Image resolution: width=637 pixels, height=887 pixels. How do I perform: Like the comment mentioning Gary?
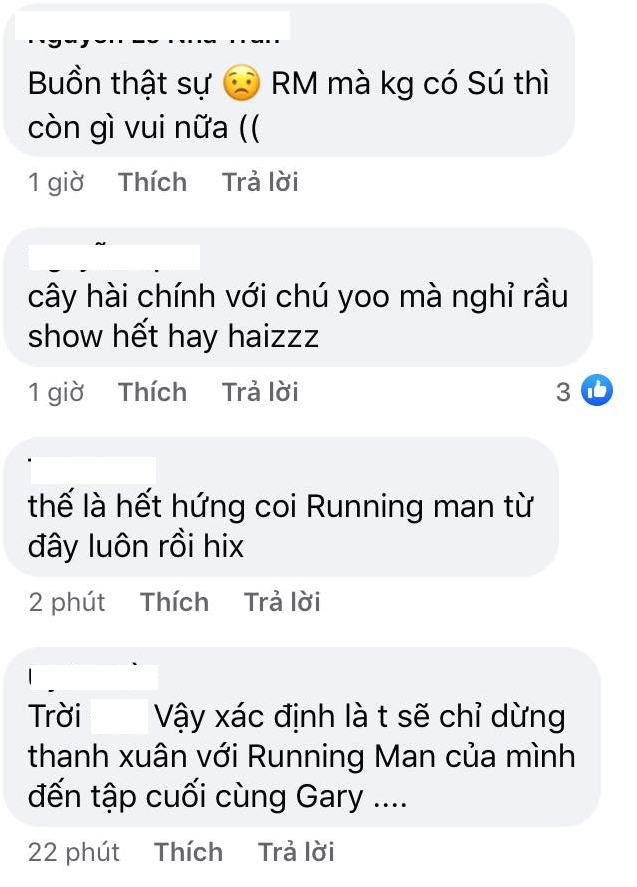(x=188, y=852)
